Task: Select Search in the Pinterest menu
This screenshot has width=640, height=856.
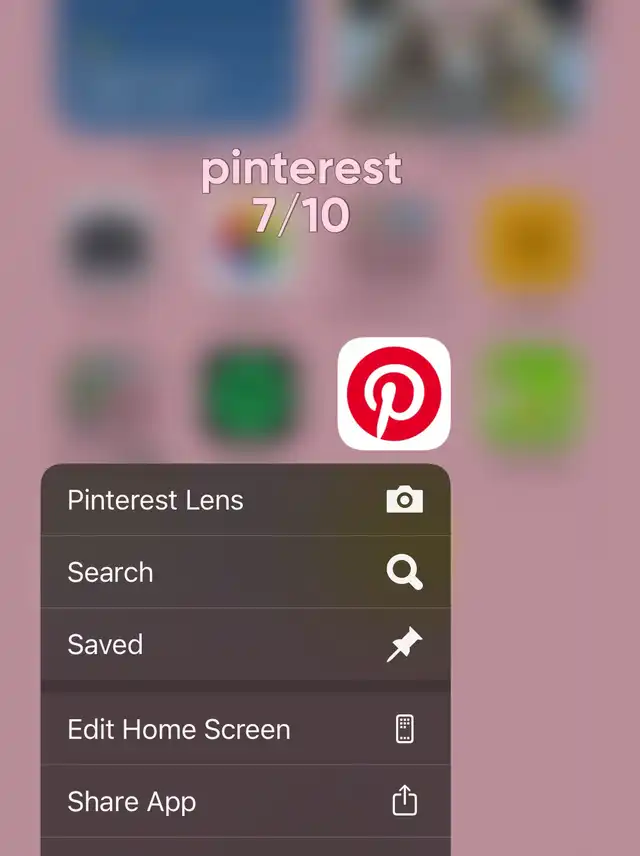Action: coord(245,572)
